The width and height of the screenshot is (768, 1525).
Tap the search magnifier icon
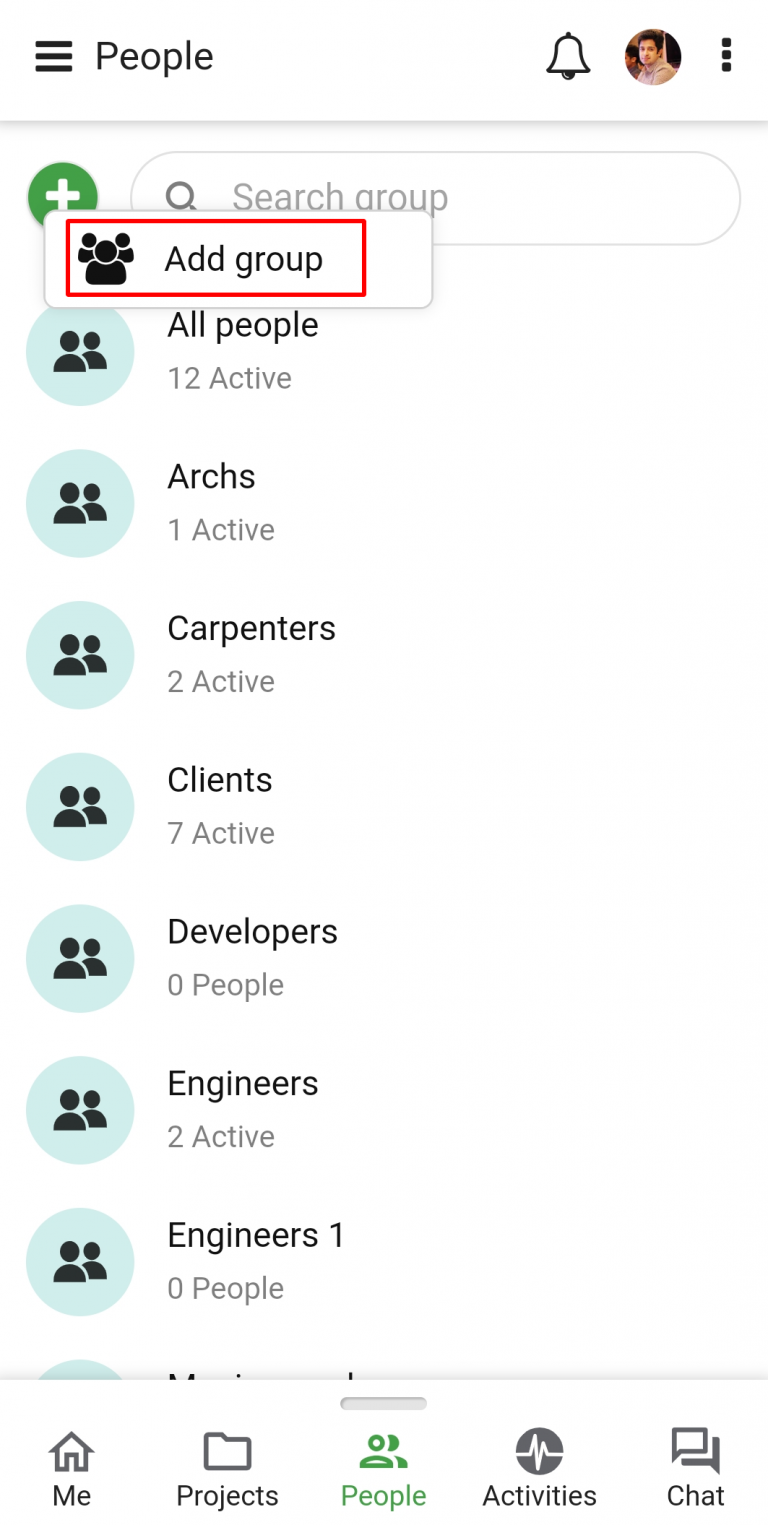coord(181,198)
